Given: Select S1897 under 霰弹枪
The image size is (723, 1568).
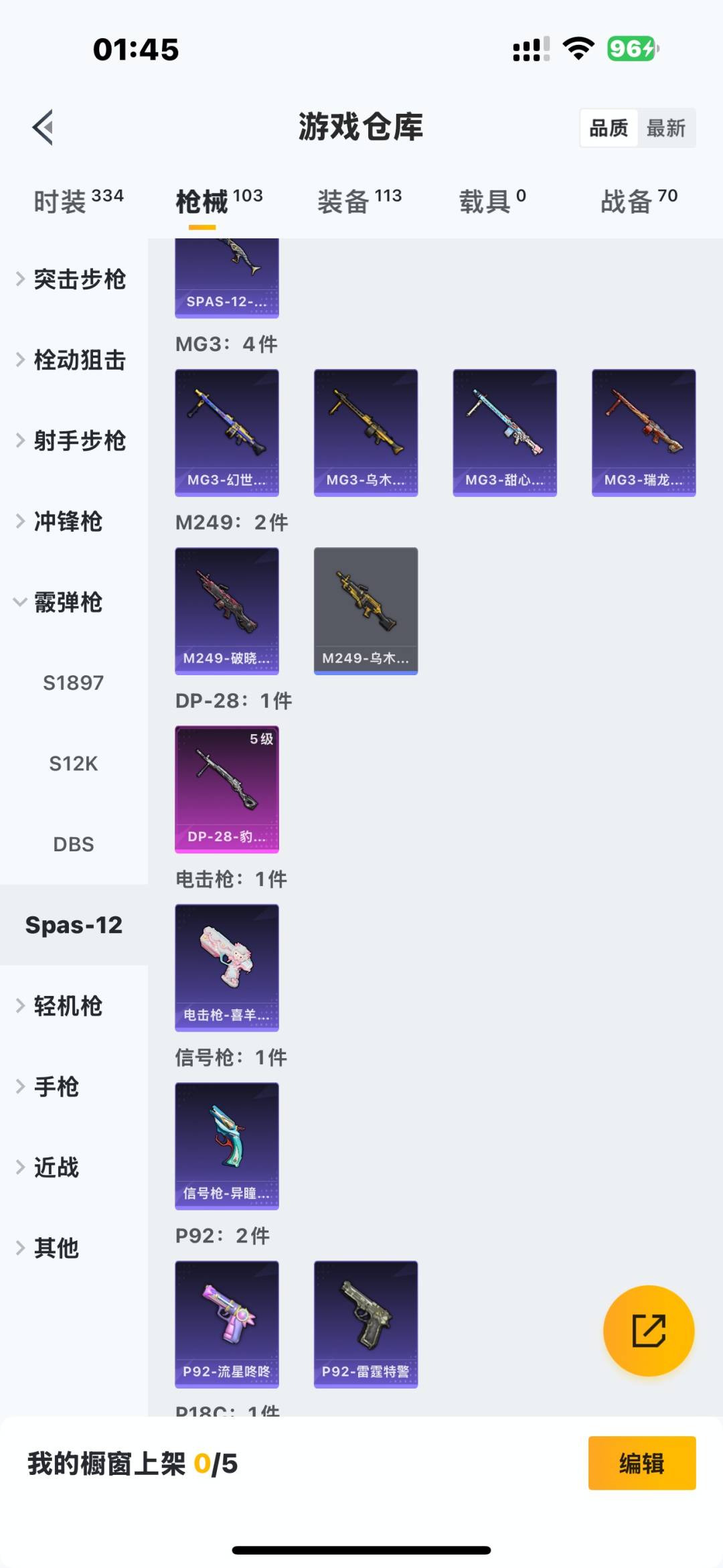Looking at the screenshot, I should (74, 683).
